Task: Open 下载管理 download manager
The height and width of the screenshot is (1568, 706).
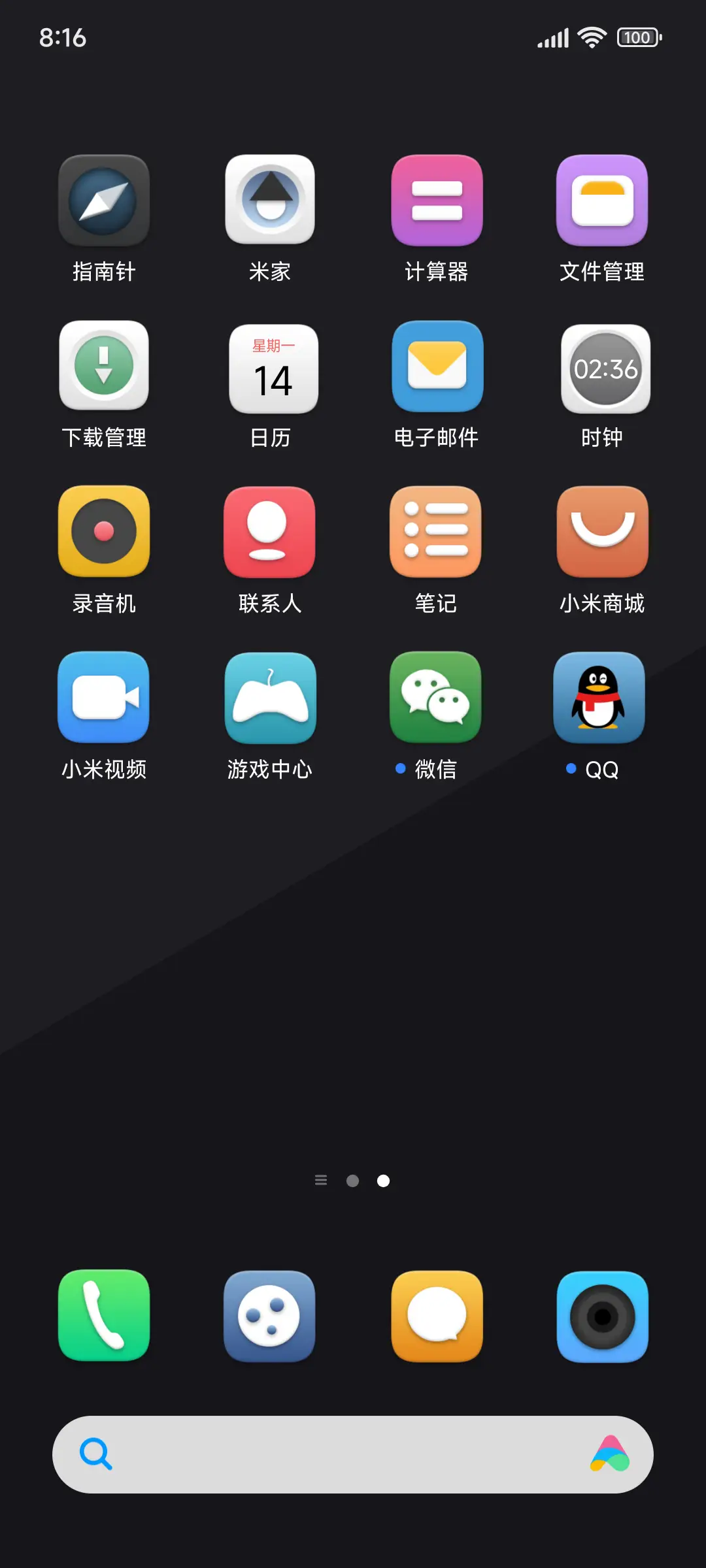Action: [x=104, y=367]
